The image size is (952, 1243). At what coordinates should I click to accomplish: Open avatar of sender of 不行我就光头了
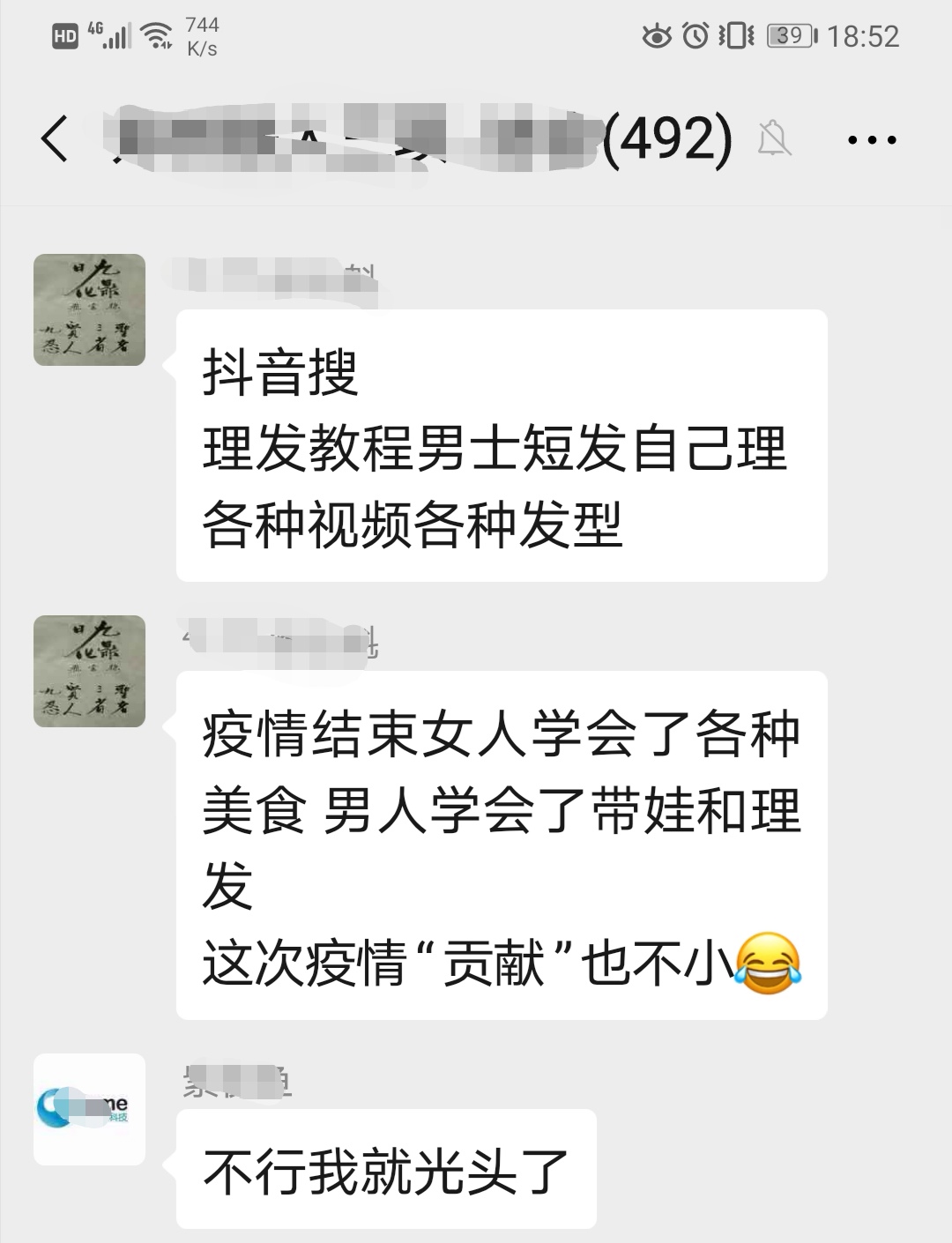click(x=89, y=1109)
